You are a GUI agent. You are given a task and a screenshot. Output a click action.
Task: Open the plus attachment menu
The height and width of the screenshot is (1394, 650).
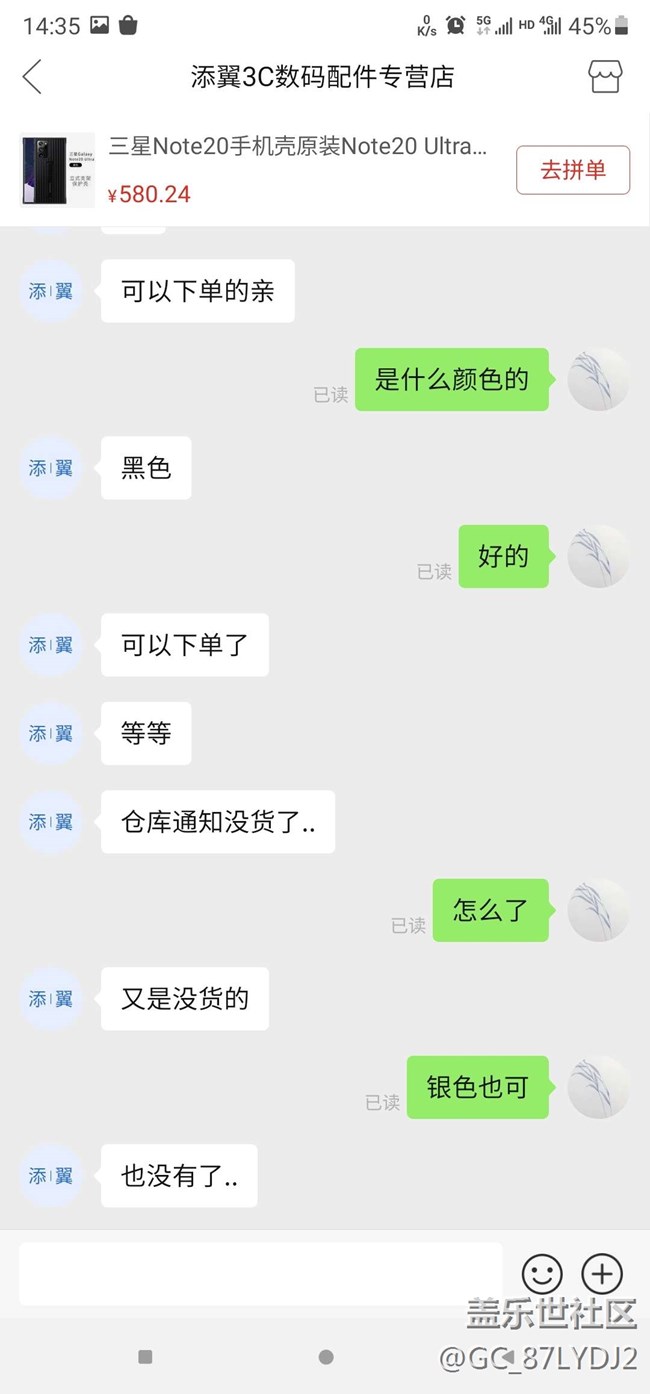point(602,1274)
